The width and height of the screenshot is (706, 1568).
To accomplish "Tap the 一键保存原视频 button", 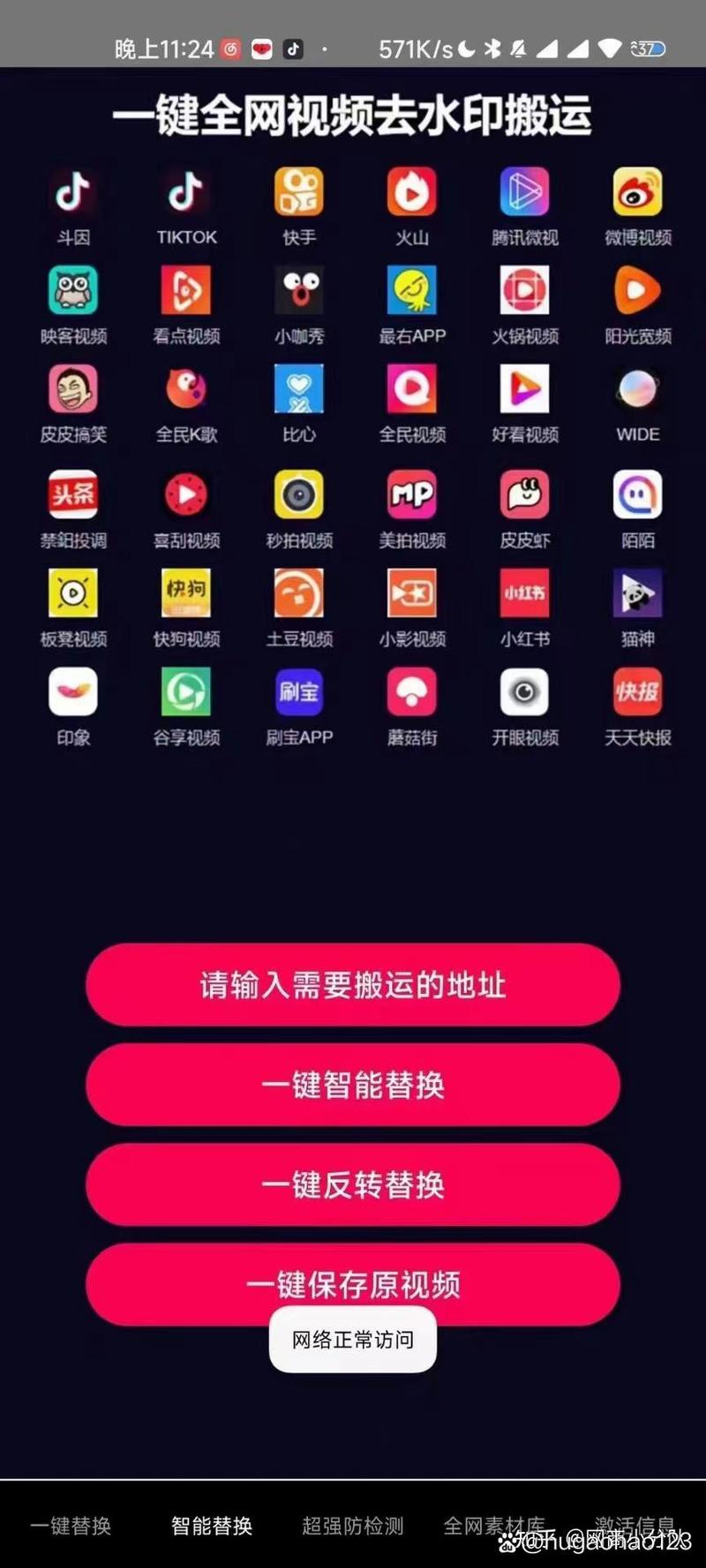I will click(353, 1279).
